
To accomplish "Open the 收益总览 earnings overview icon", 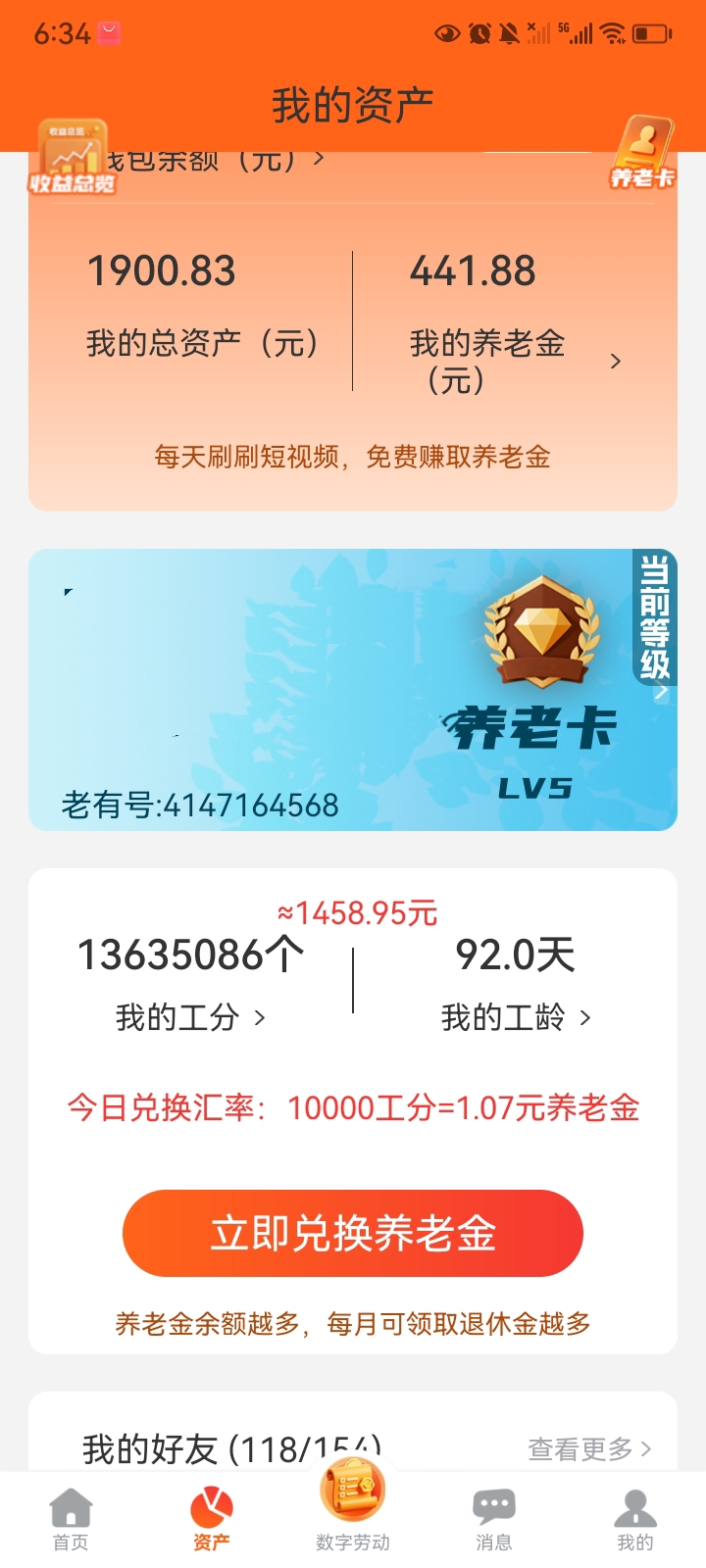I will [72, 159].
